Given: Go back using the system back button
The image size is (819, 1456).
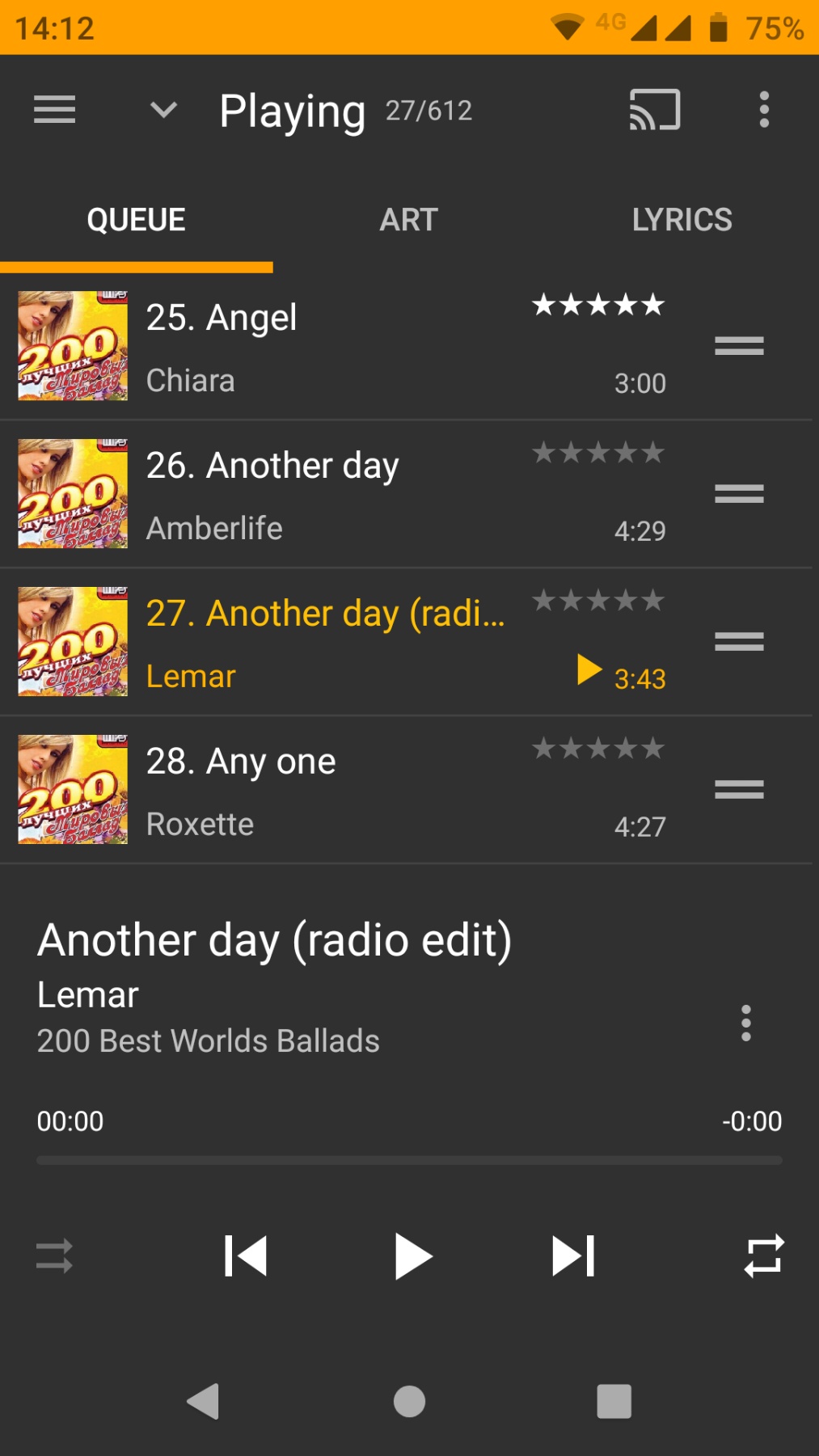Looking at the screenshot, I should click(x=204, y=1401).
